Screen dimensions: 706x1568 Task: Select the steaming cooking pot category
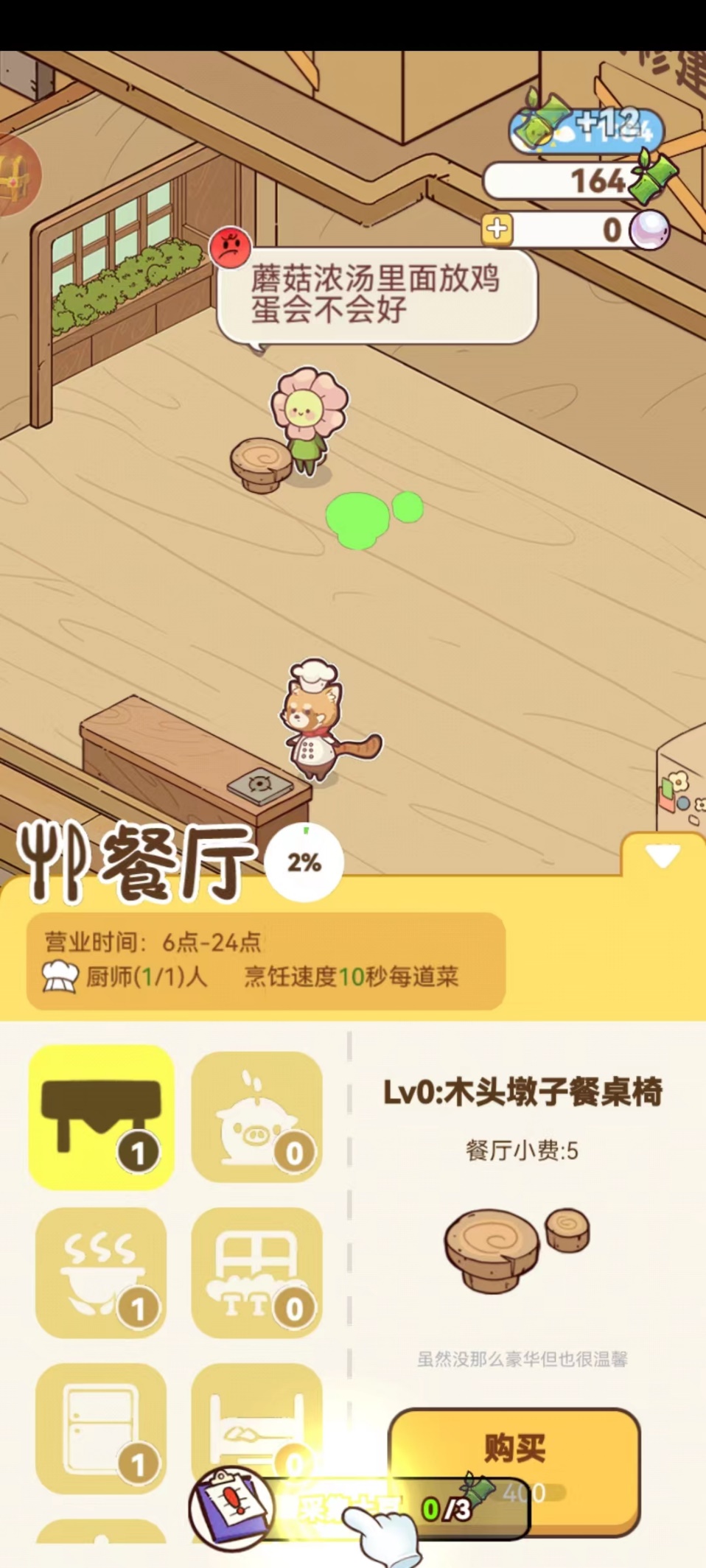(x=102, y=1273)
